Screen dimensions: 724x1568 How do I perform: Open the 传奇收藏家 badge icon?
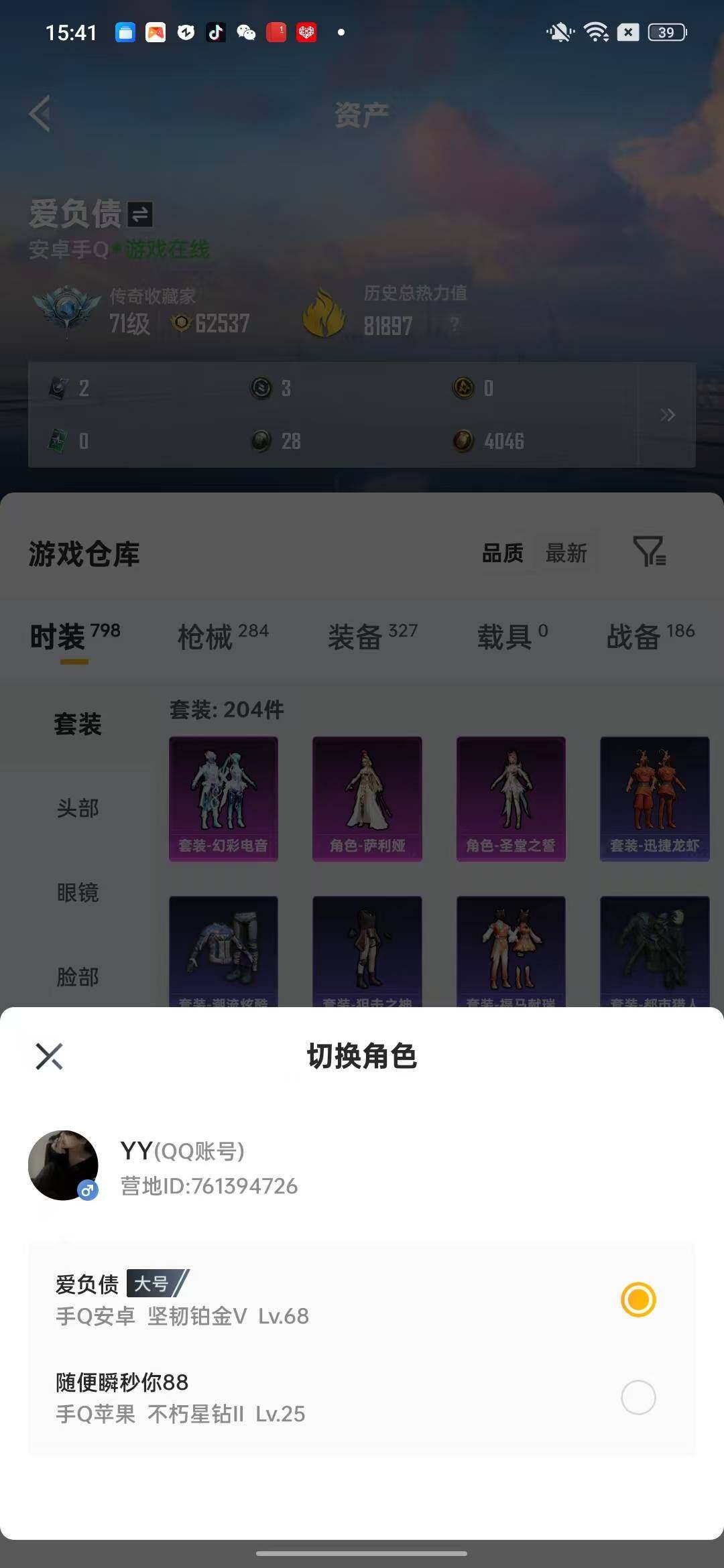click(67, 312)
